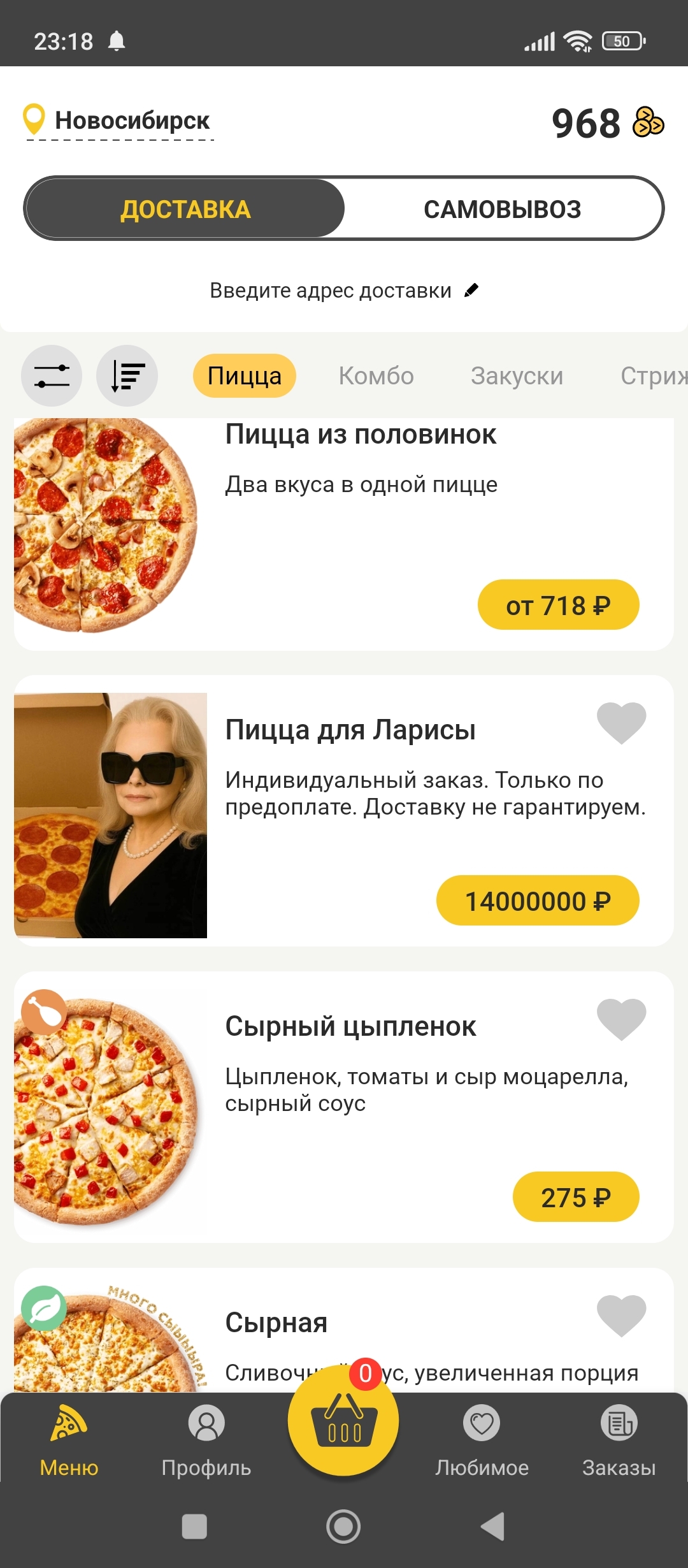Open the filter settings icon
This screenshot has width=688, height=1568.
point(52,375)
